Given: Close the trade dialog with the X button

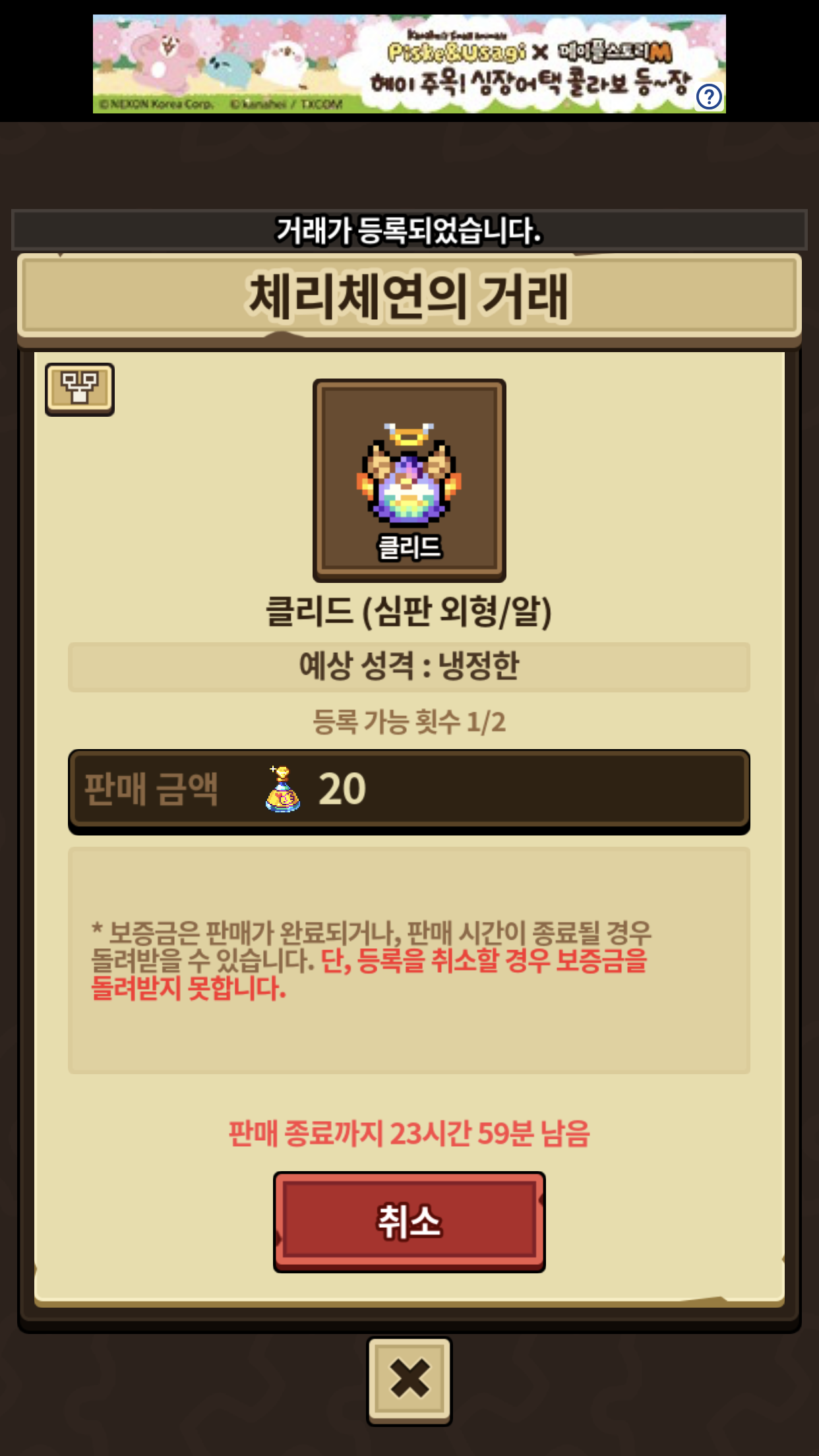Looking at the screenshot, I should (x=409, y=1380).
